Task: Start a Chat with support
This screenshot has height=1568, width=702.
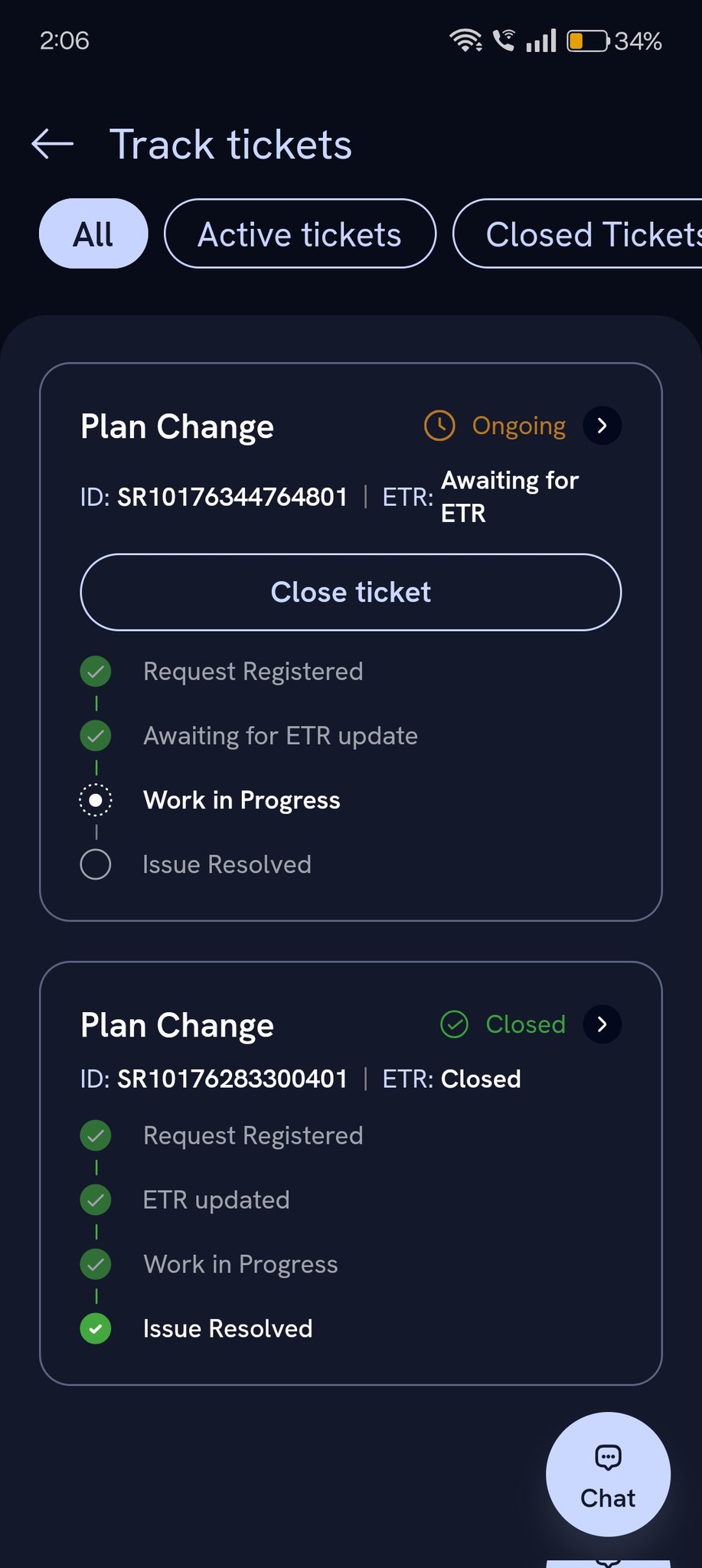Action: click(608, 1474)
